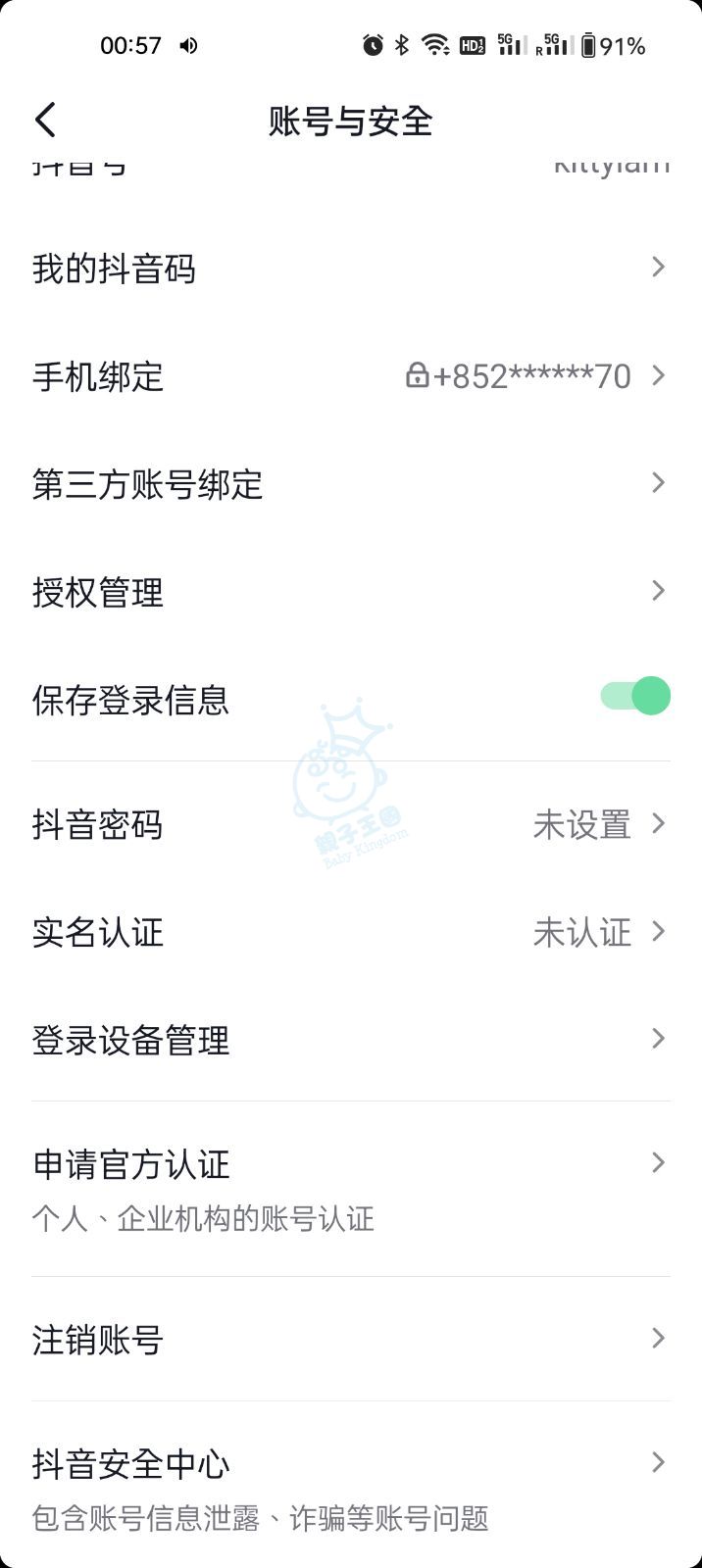Open 我的抖音码
This screenshot has height=1568, width=702.
[x=350, y=269]
